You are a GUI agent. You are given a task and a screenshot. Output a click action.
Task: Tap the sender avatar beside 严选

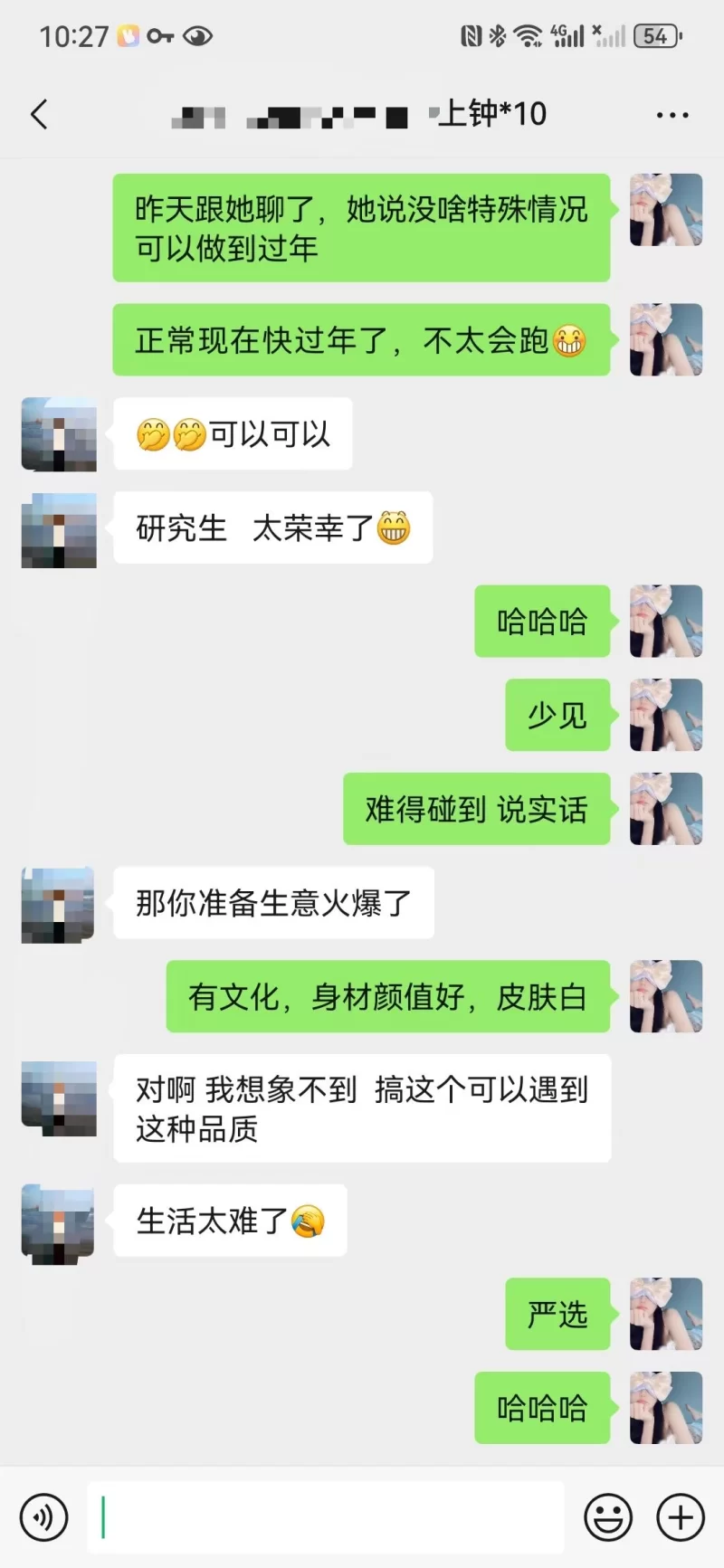666,1314
